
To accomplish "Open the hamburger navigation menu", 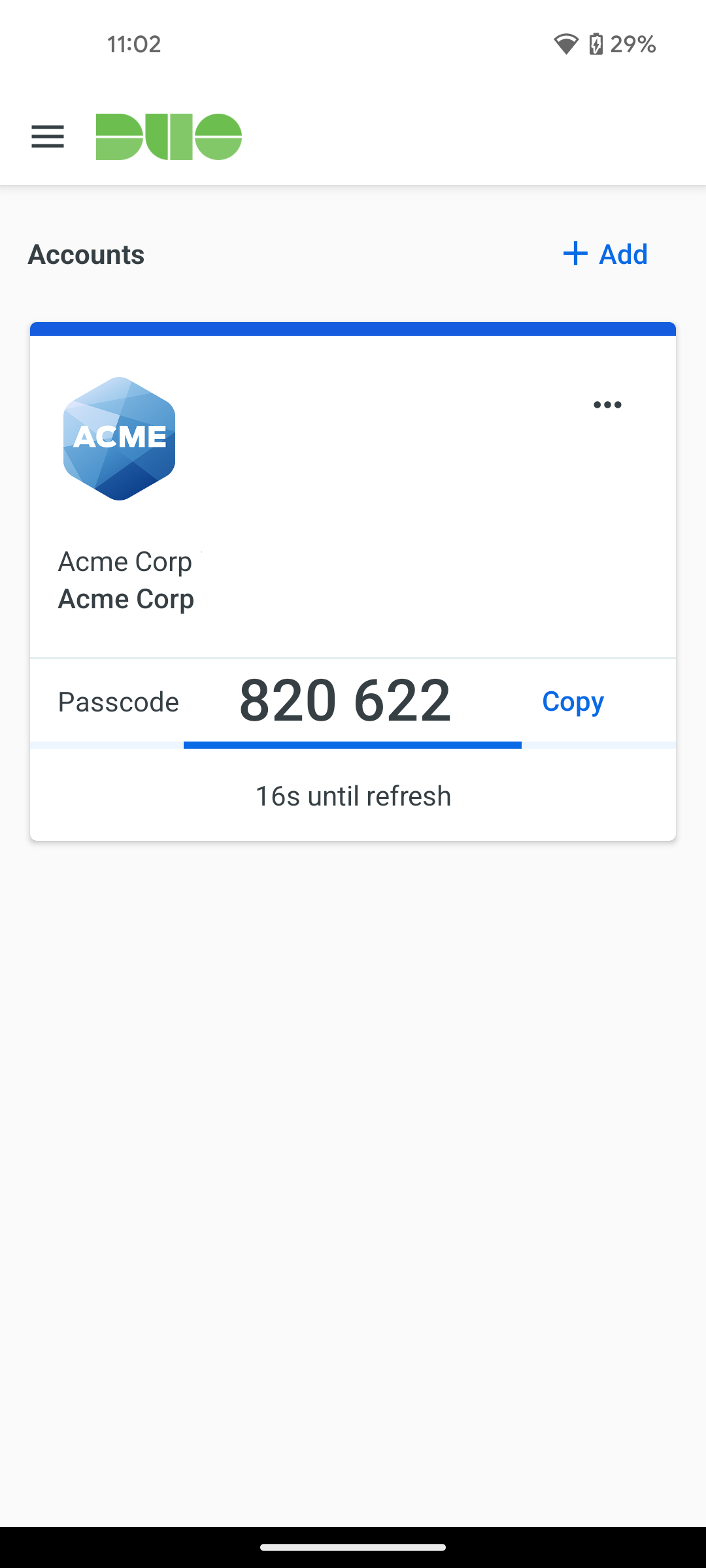I will (x=48, y=137).
